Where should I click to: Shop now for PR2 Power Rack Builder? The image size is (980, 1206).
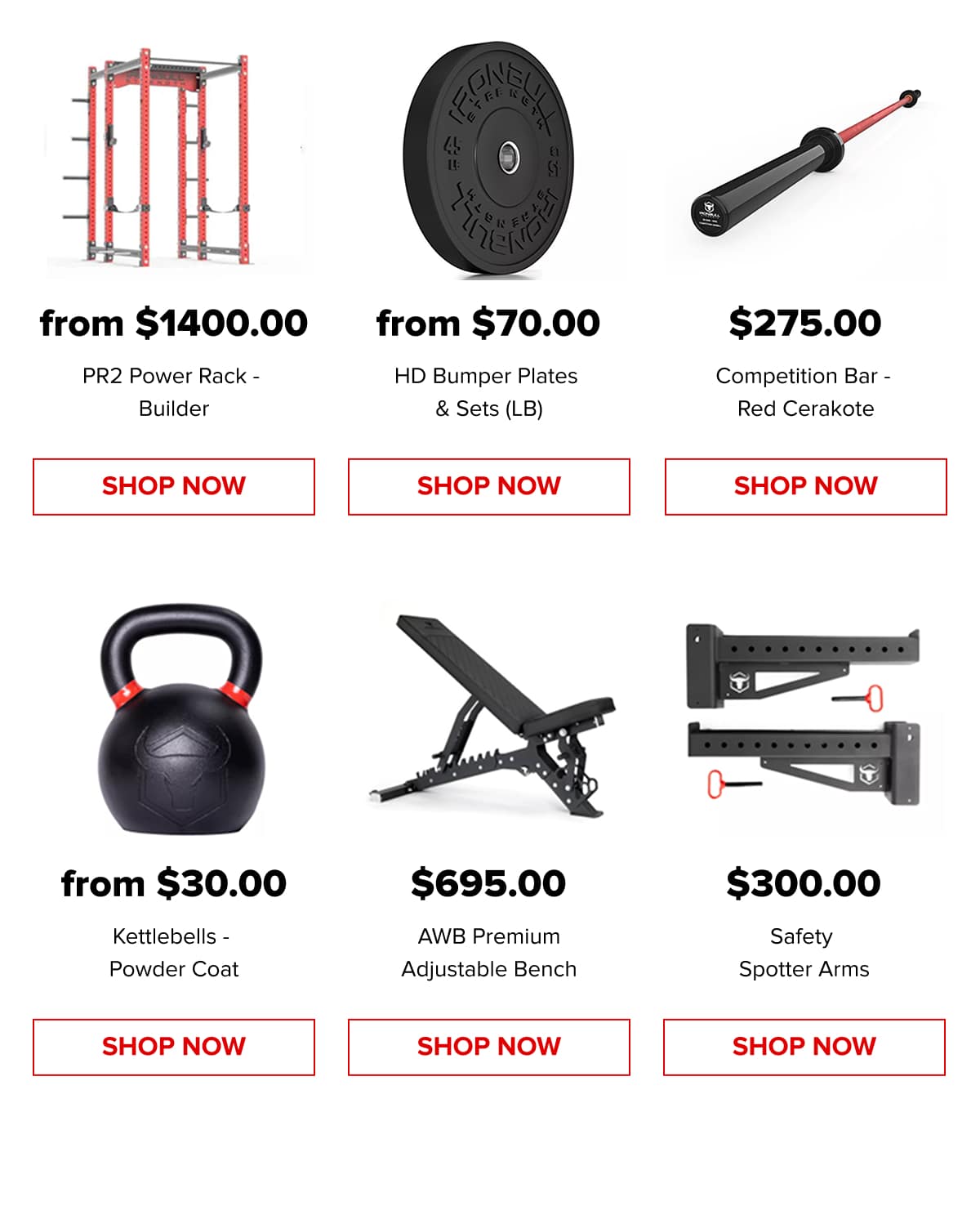click(173, 486)
